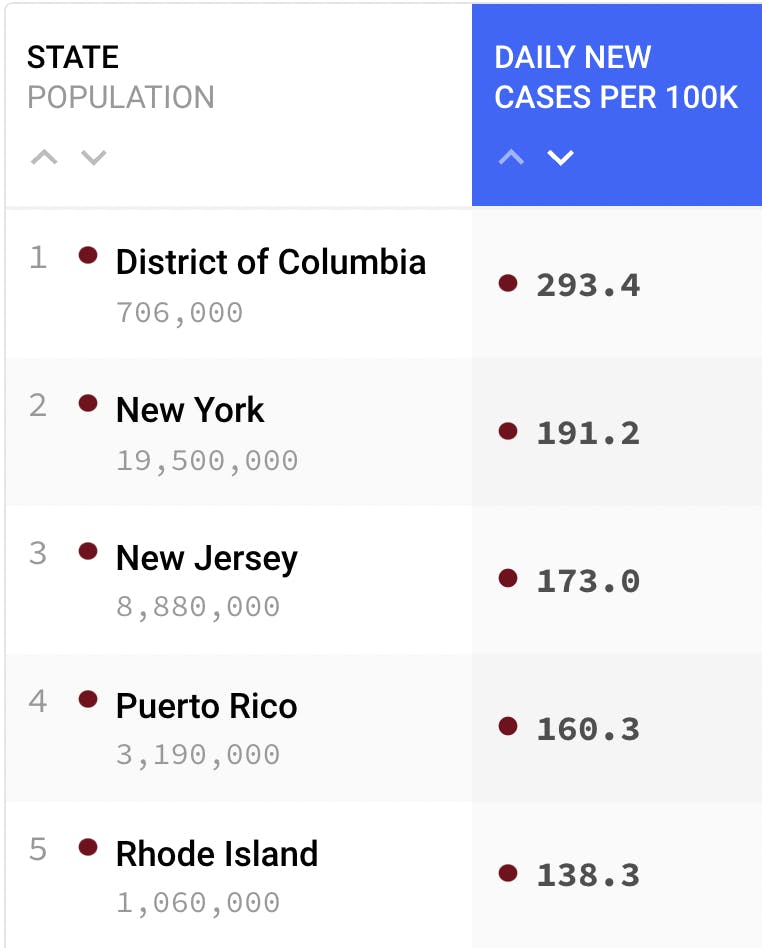This screenshot has width=762, height=948.
Task: Sort states in ascending order
Action: point(44,157)
